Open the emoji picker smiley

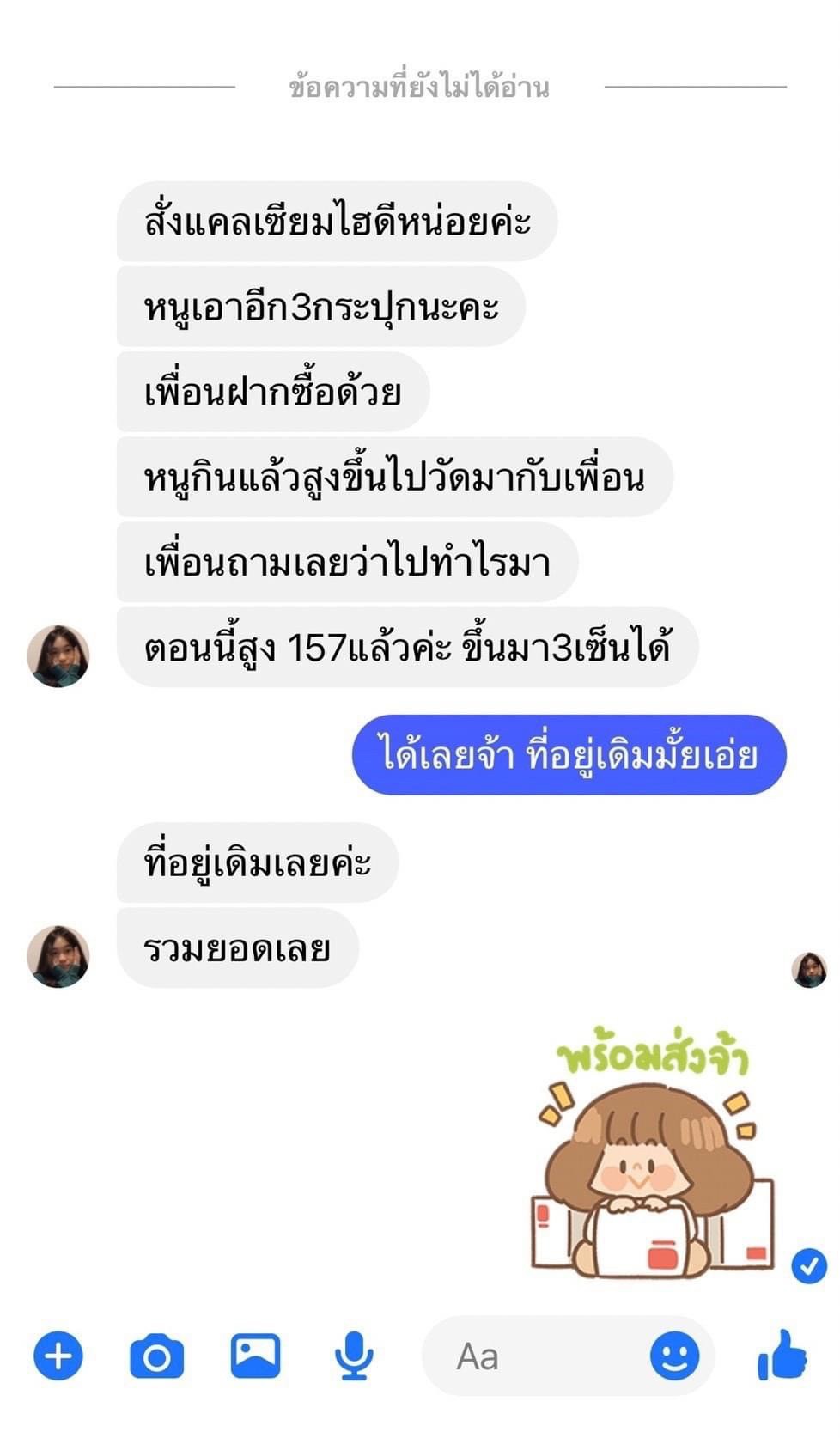coord(674,1356)
